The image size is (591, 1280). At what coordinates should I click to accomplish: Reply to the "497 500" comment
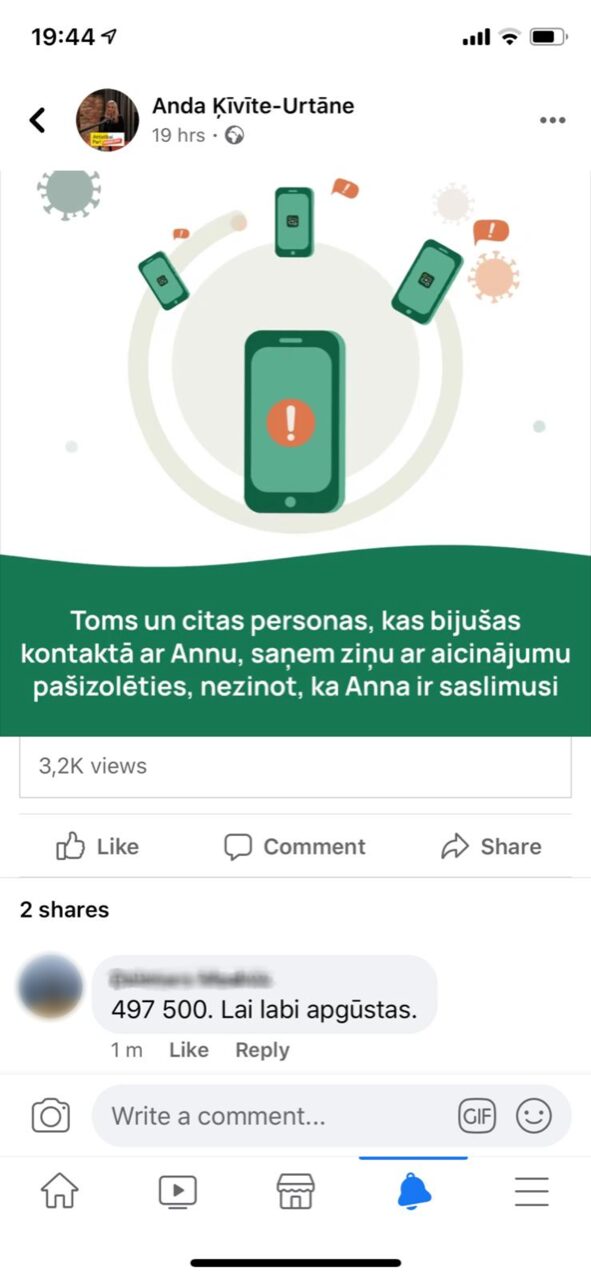click(262, 1050)
